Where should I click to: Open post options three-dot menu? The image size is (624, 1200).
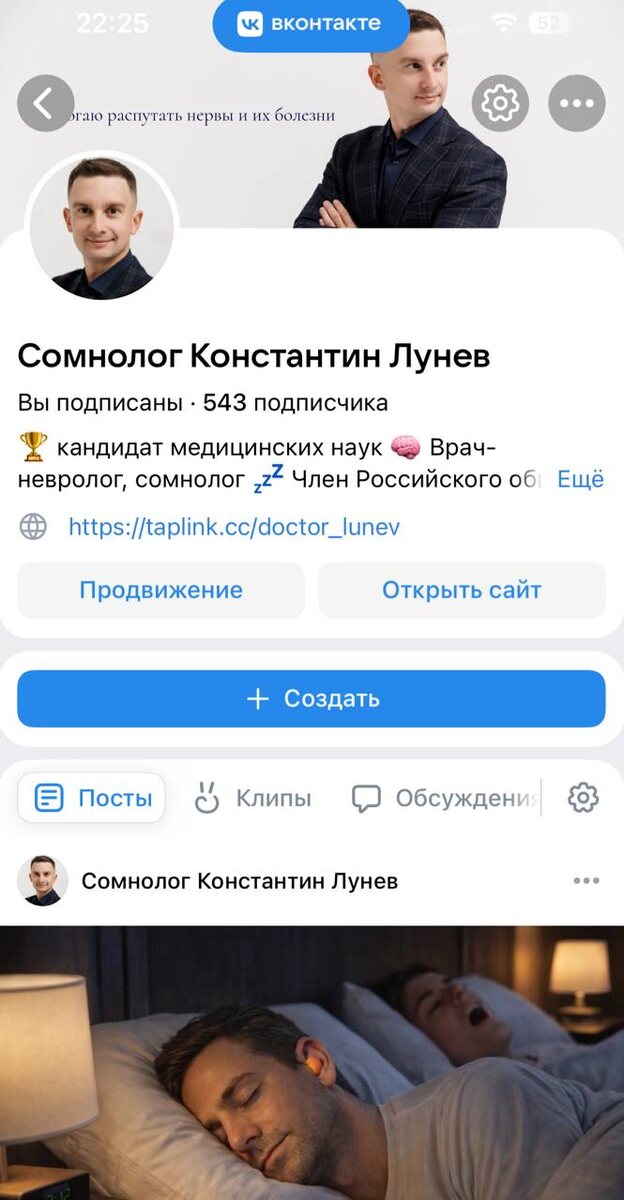(x=586, y=881)
